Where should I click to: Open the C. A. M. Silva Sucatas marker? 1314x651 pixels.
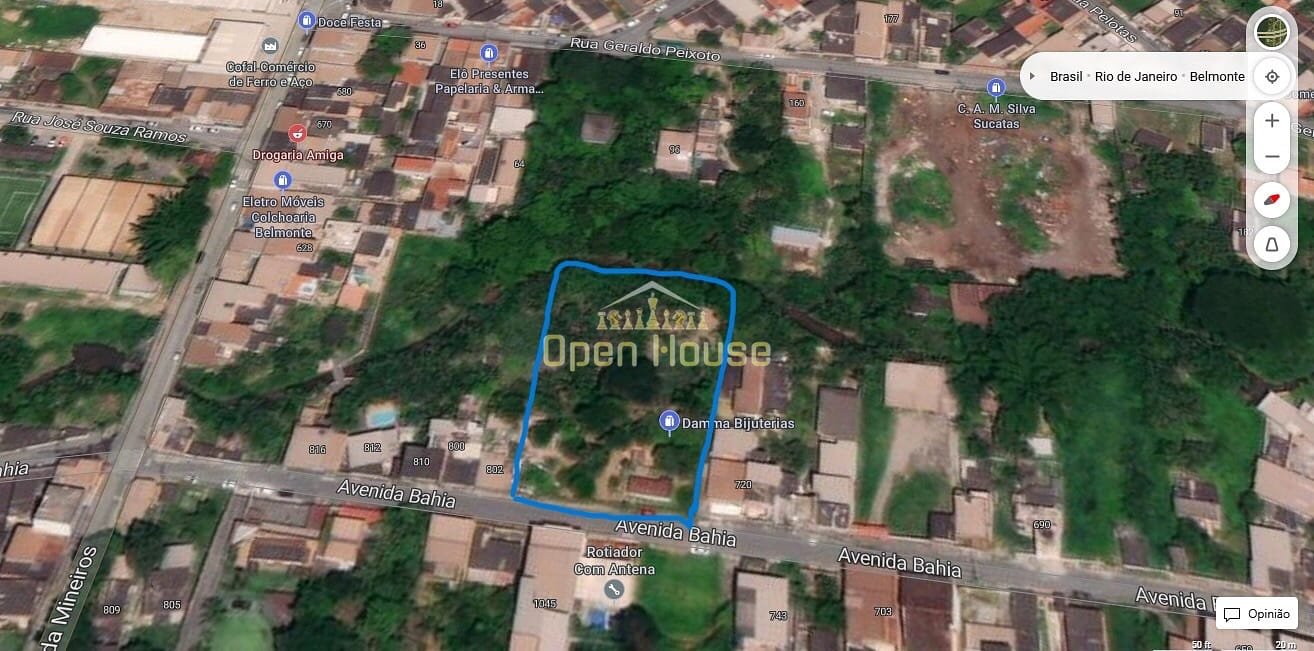click(x=995, y=88)
